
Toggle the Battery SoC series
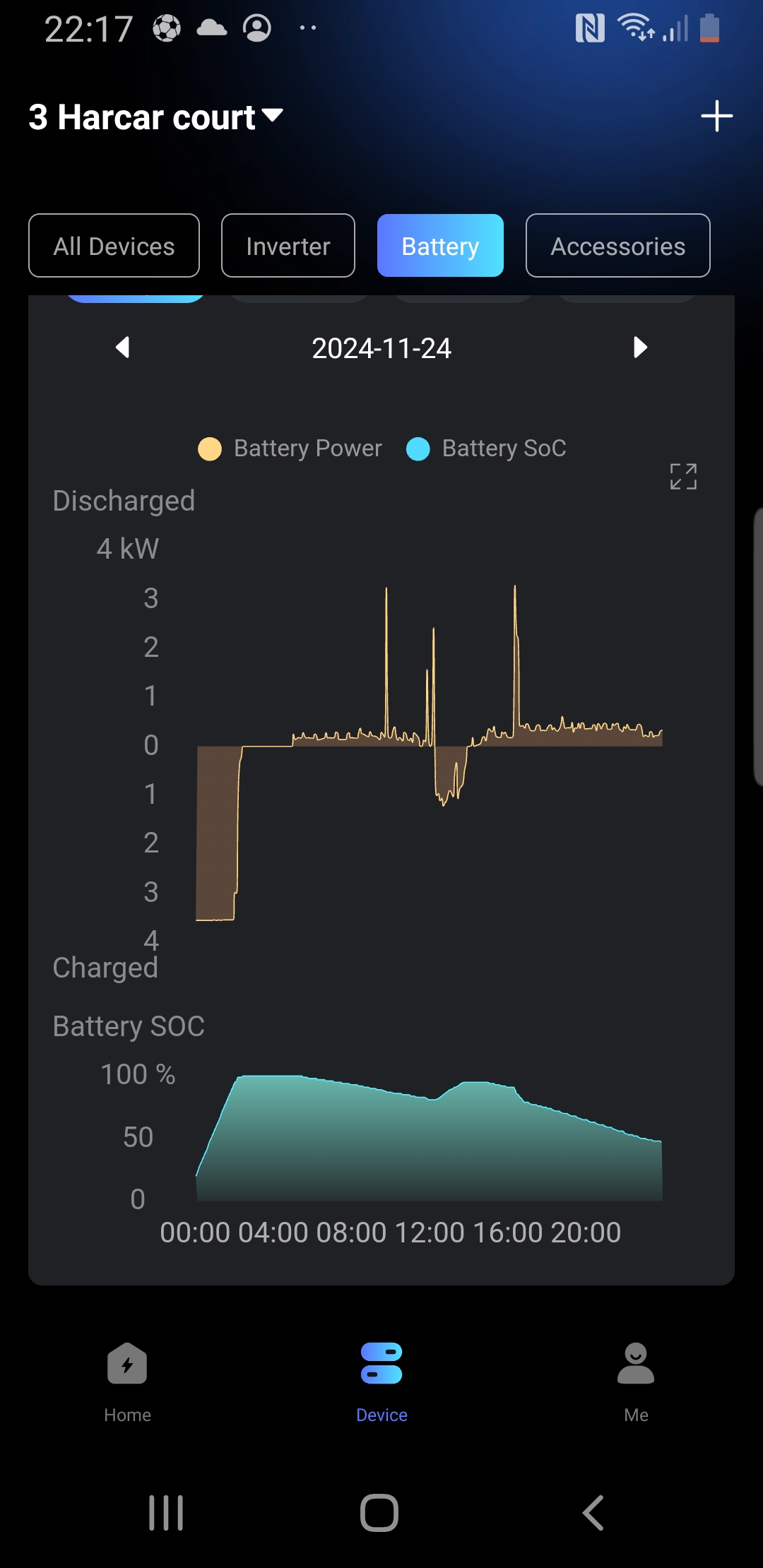(487, 449)
